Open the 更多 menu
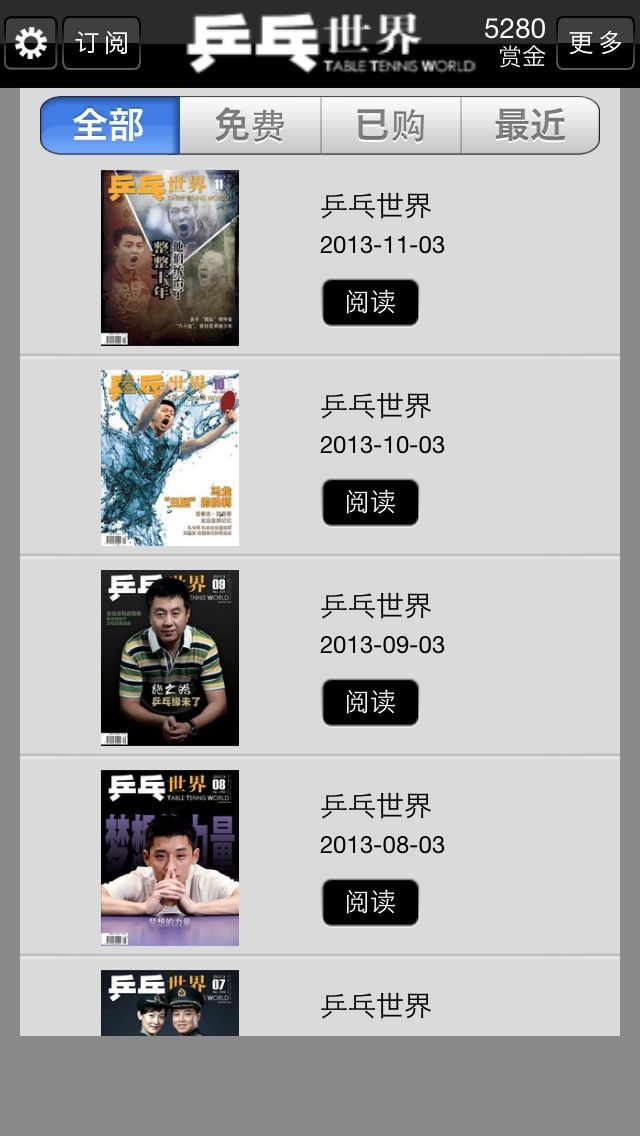 (x=595, y=43)
